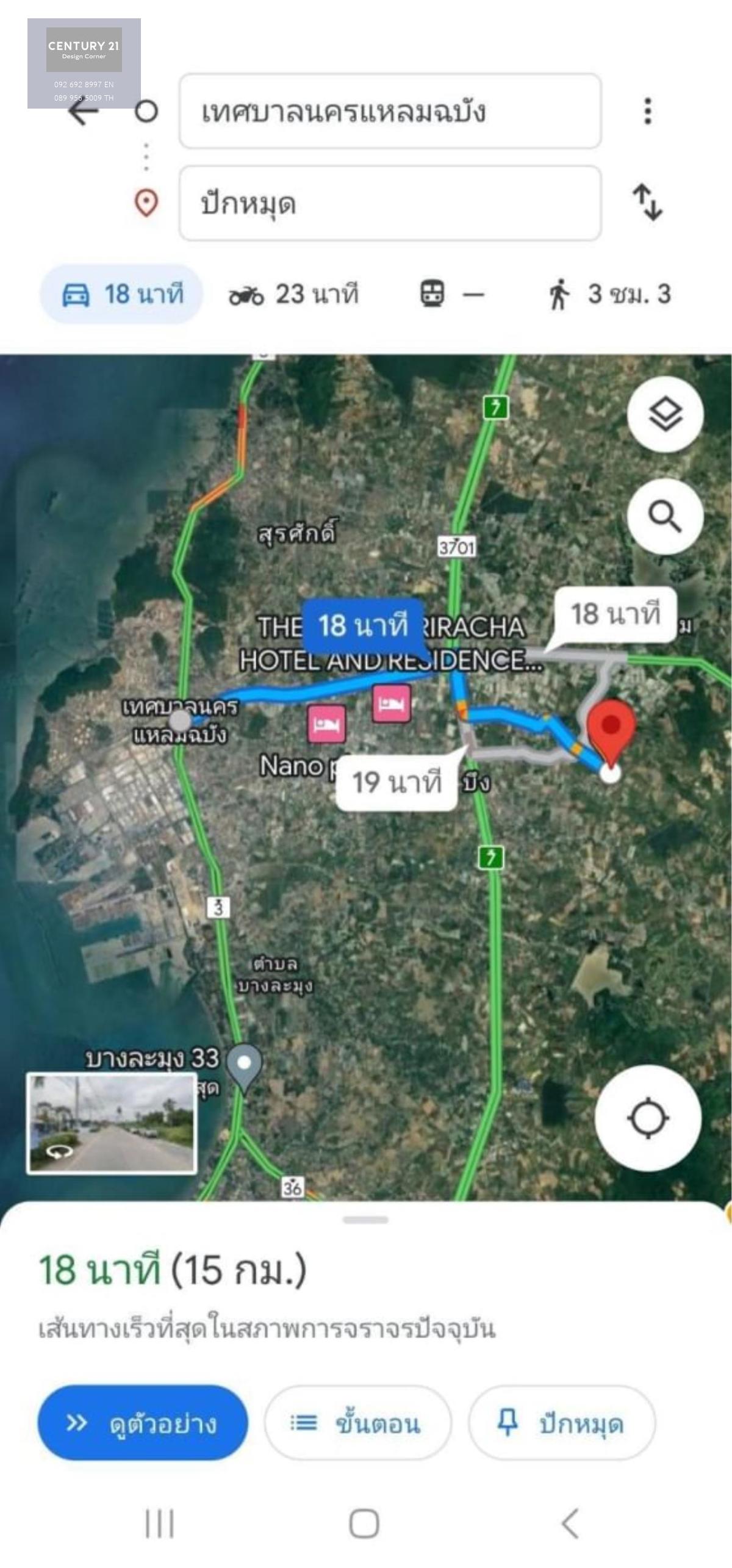
Task: Start route preview with ดูตัวอย่าง
Action: tap(143, 1423)
